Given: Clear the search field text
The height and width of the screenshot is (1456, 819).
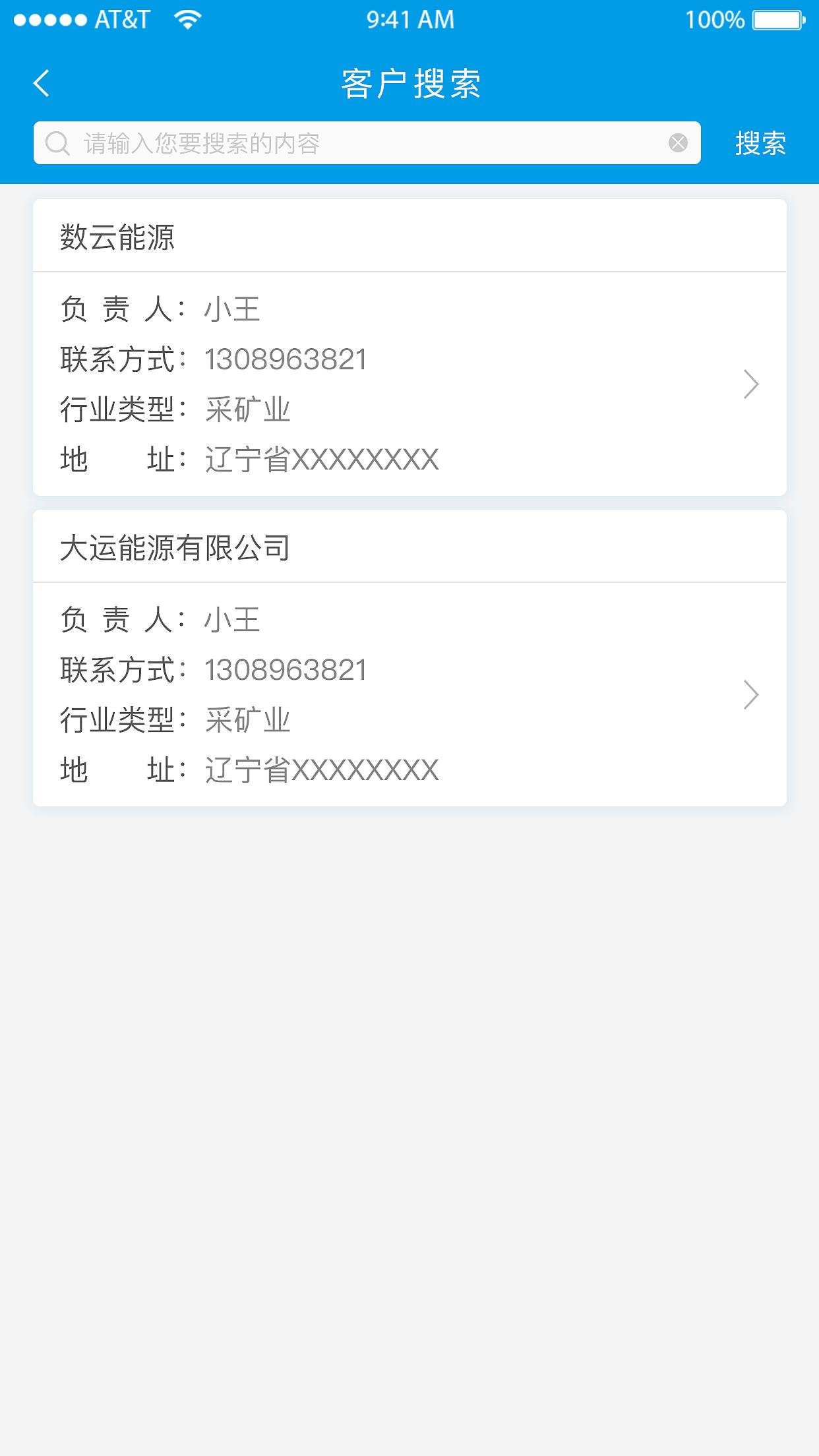Looking at the screenshot, I should pos(678,143).
